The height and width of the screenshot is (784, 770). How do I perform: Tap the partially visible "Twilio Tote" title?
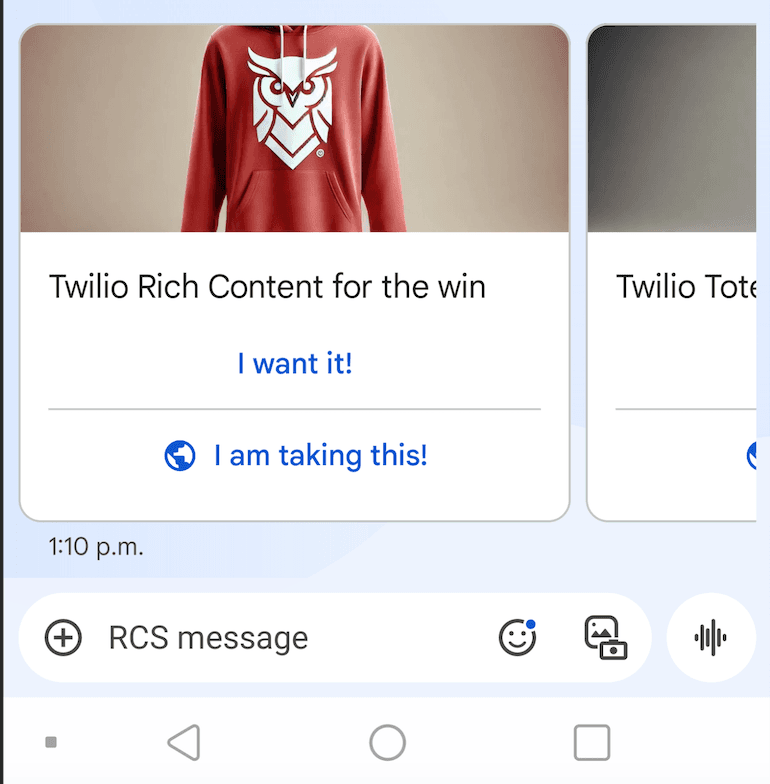coord(685,287)
